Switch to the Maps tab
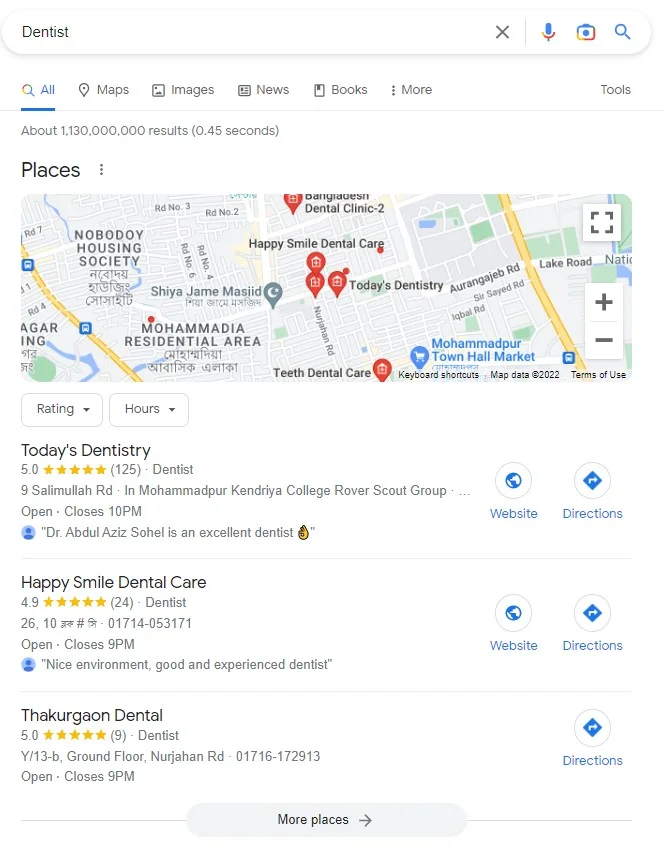This screenshot has width=664, height=852. pos(103,90)
